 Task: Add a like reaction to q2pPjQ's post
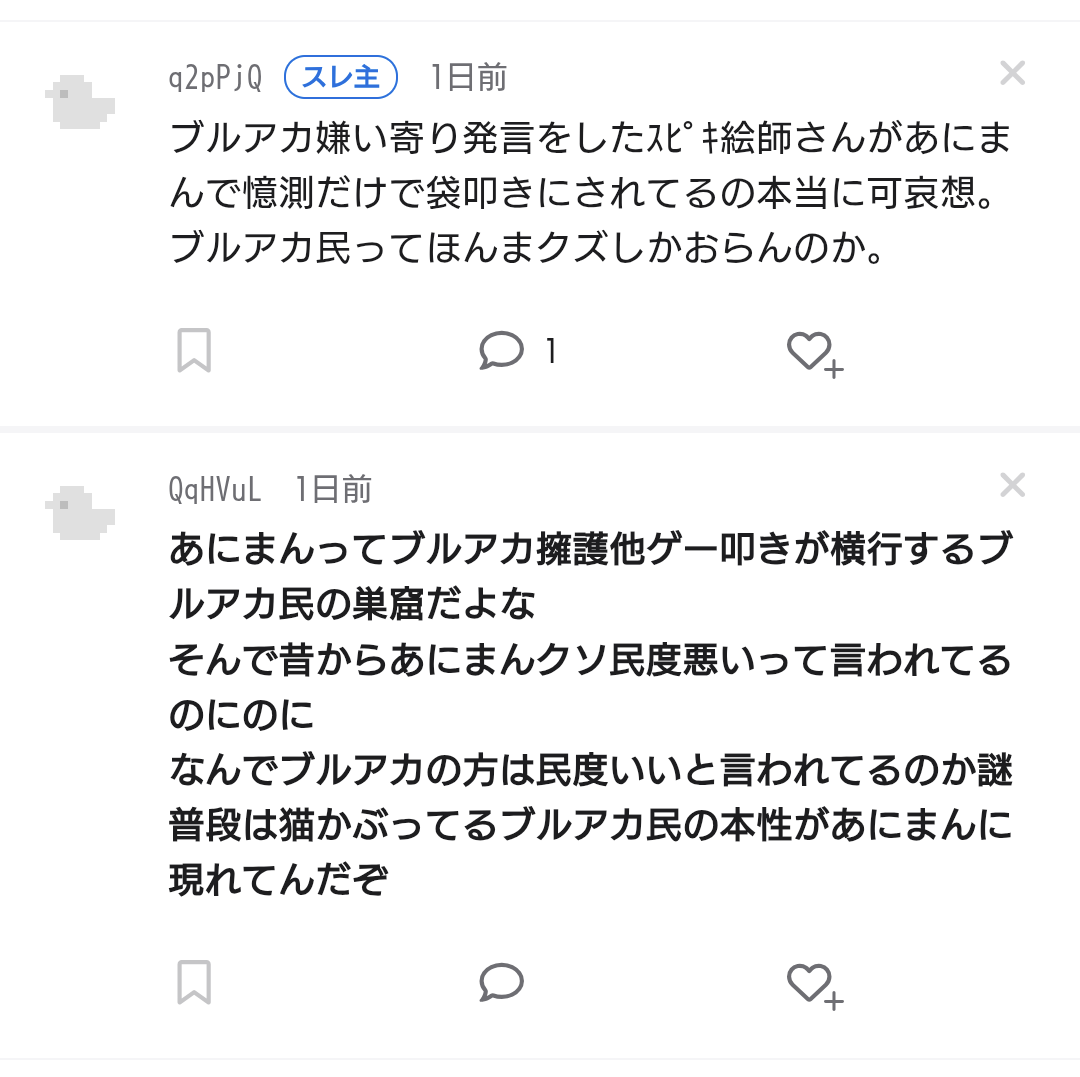point(812,352)
